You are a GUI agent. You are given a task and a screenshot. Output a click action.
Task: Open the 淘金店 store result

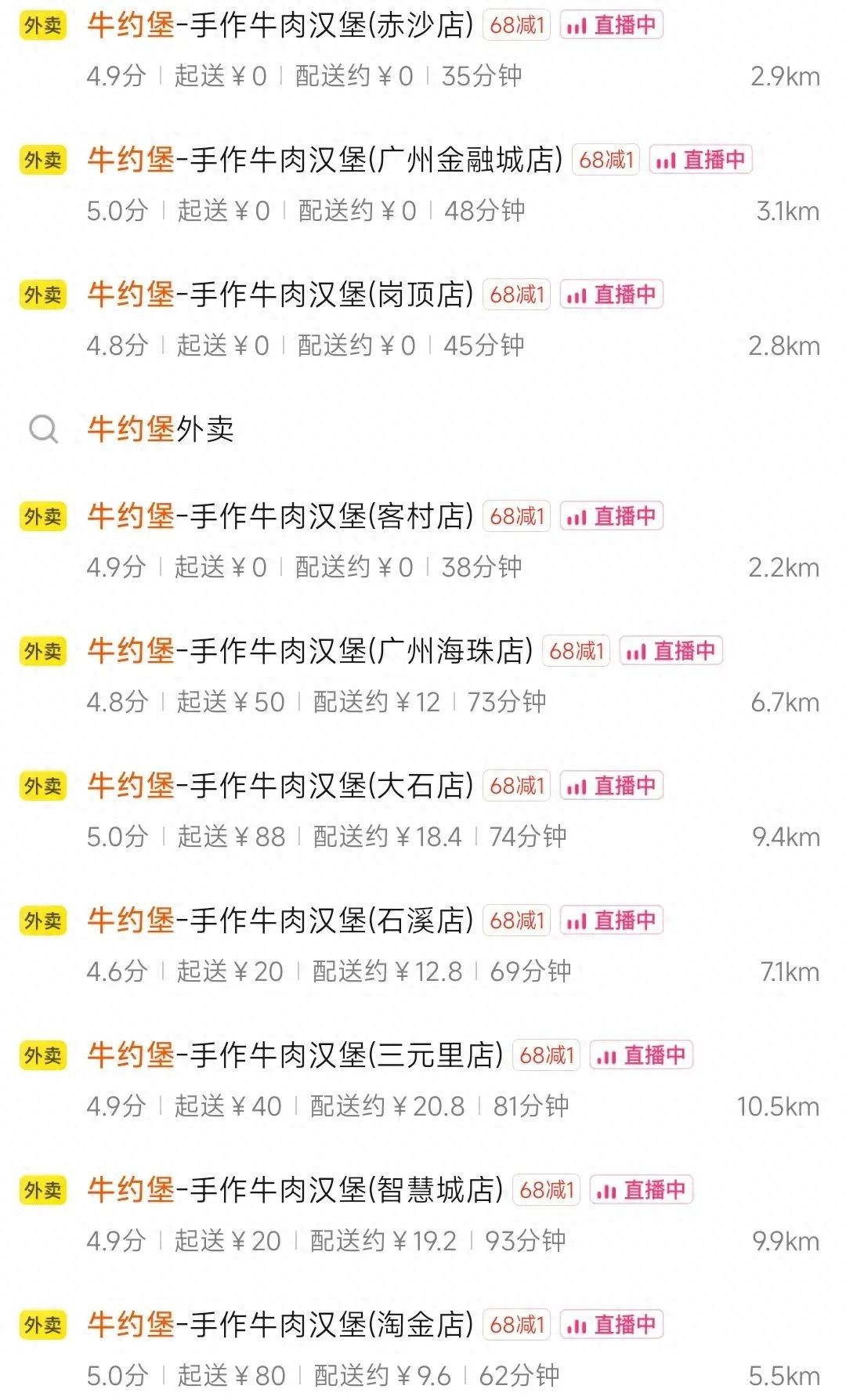(280, 1326)
